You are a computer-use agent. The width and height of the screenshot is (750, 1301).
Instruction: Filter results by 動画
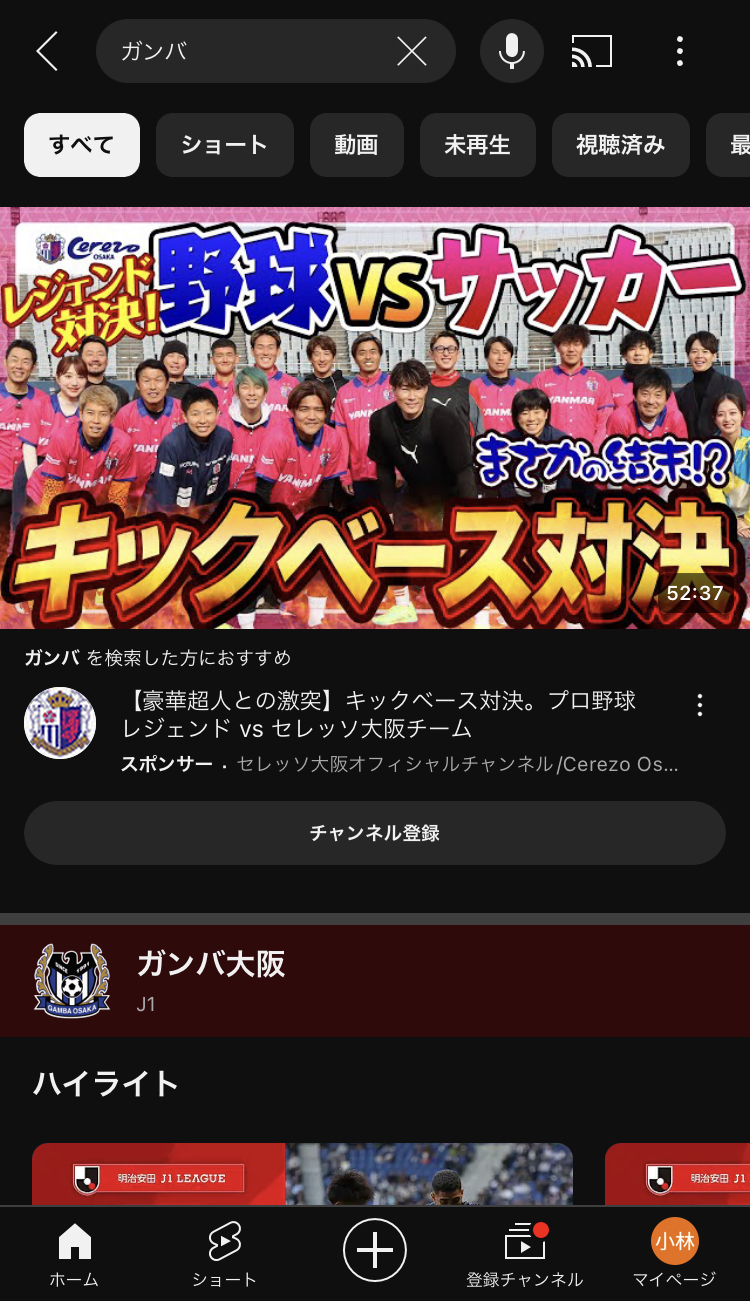357,145
